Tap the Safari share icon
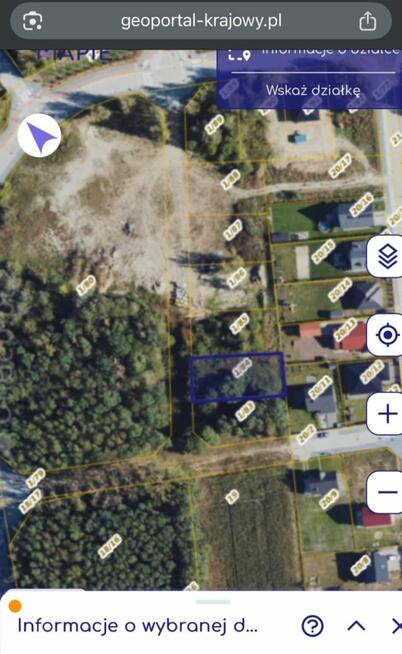This screenshot has height=654, width=402. [367, 21]
